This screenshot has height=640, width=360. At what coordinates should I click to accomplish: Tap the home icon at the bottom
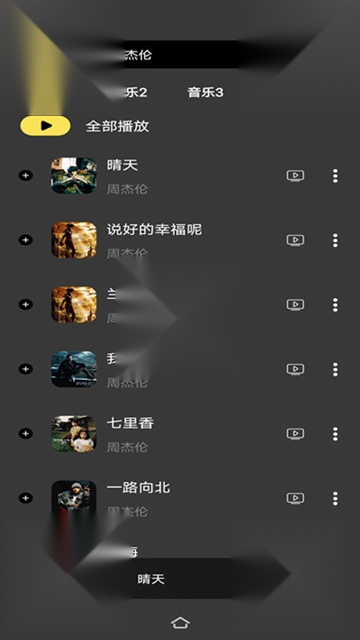coord(180,622)
